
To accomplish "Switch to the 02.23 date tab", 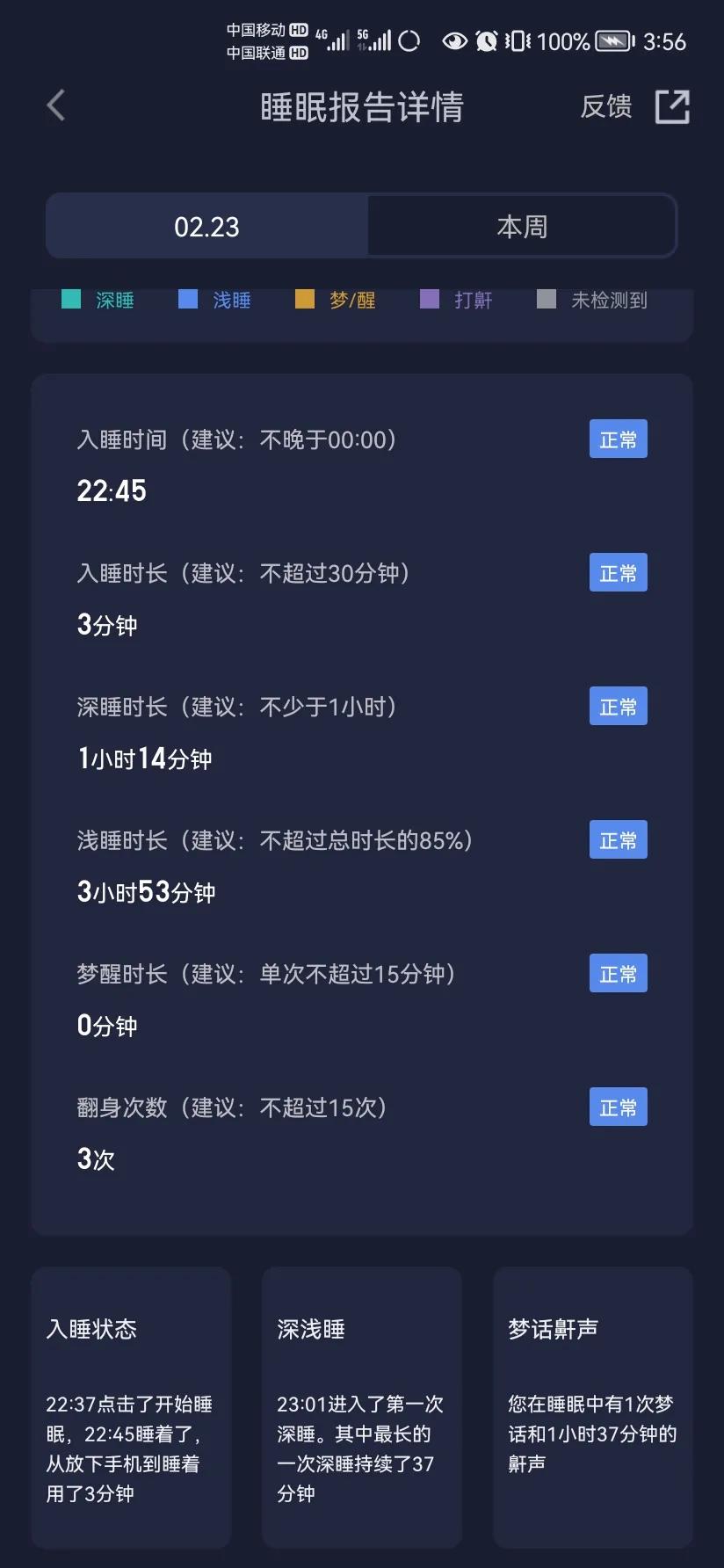I will tap(206, 226).
